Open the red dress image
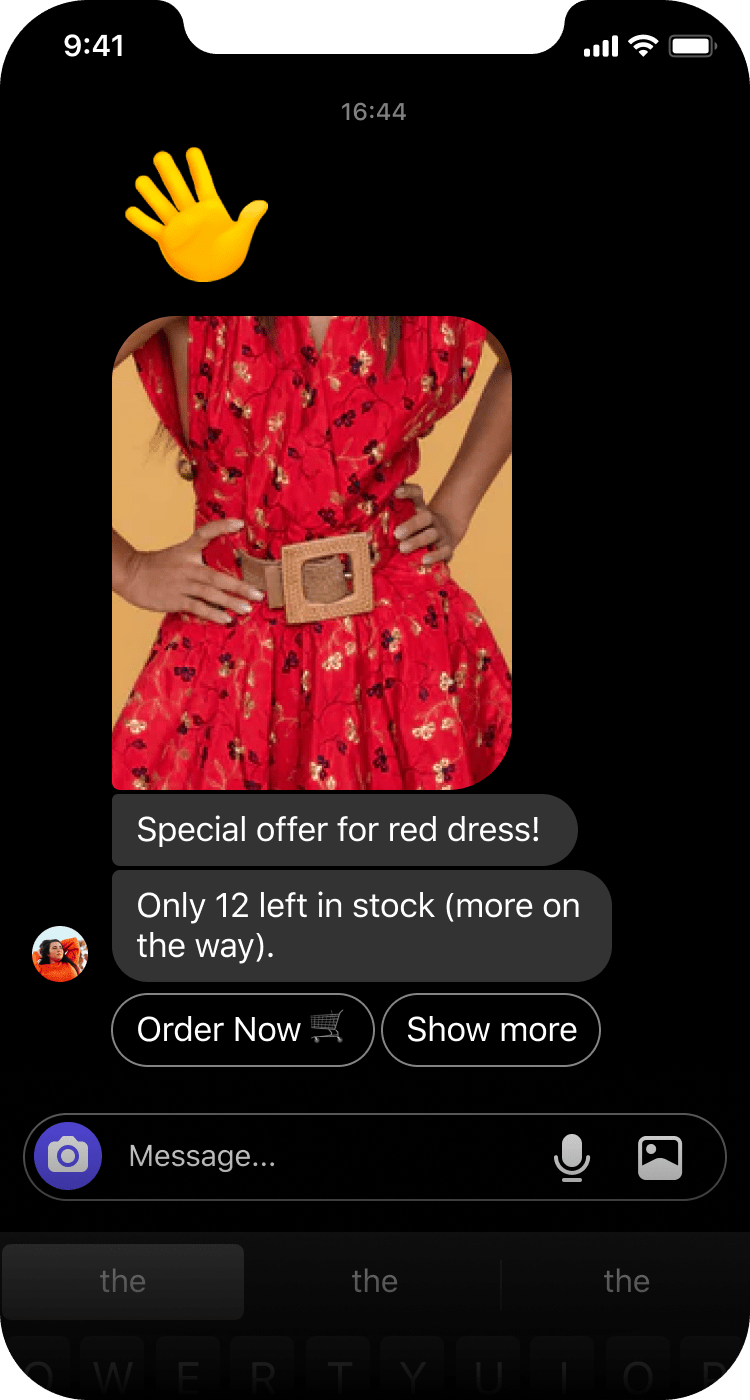Image resolution: width=750 pixels, height=1400 pixels. (x=312, y=552)
